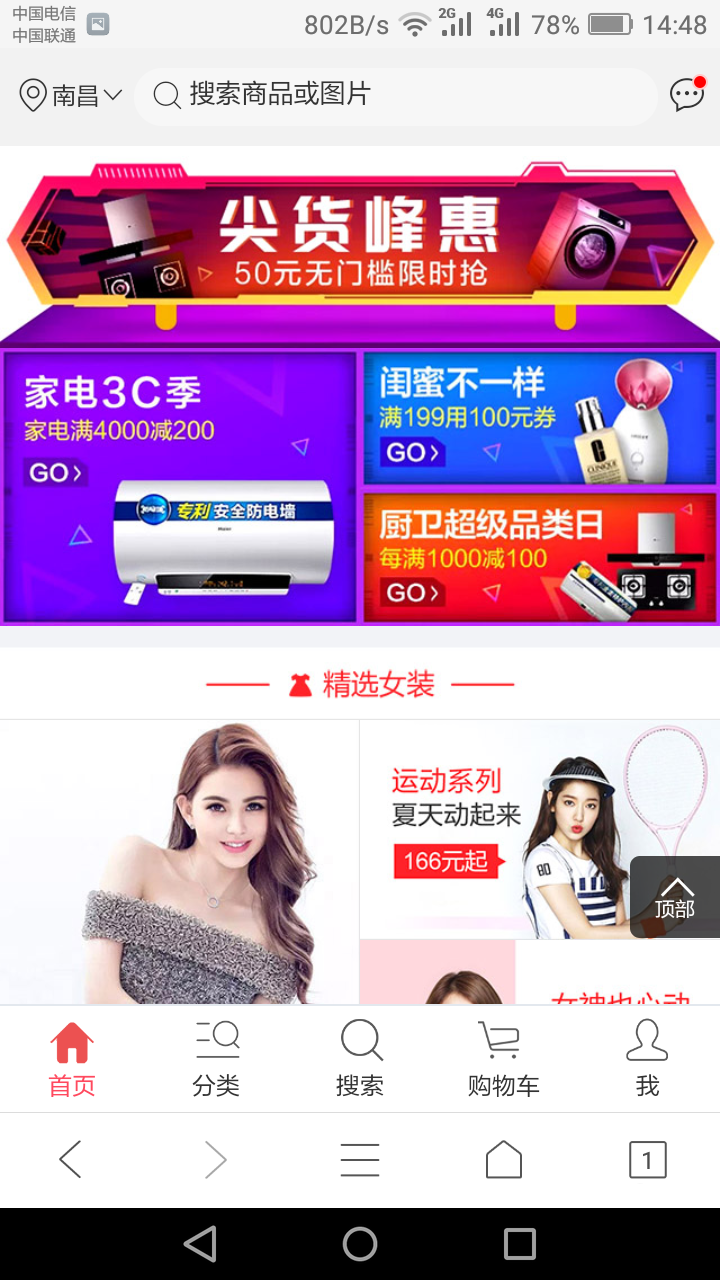Go to the browser home page
This screenshot has height=1280, width=720.
[504, 1160]
